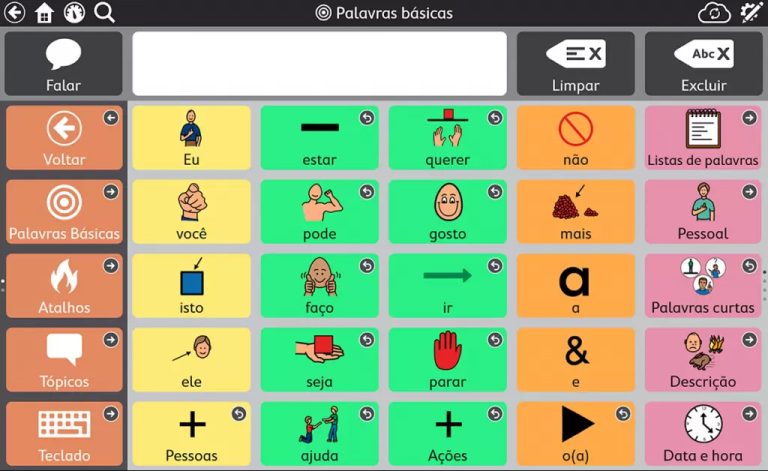Open the Teclado keyboard page
The height and width of the screenshot is (471, 768).
(x=64, y=435)
